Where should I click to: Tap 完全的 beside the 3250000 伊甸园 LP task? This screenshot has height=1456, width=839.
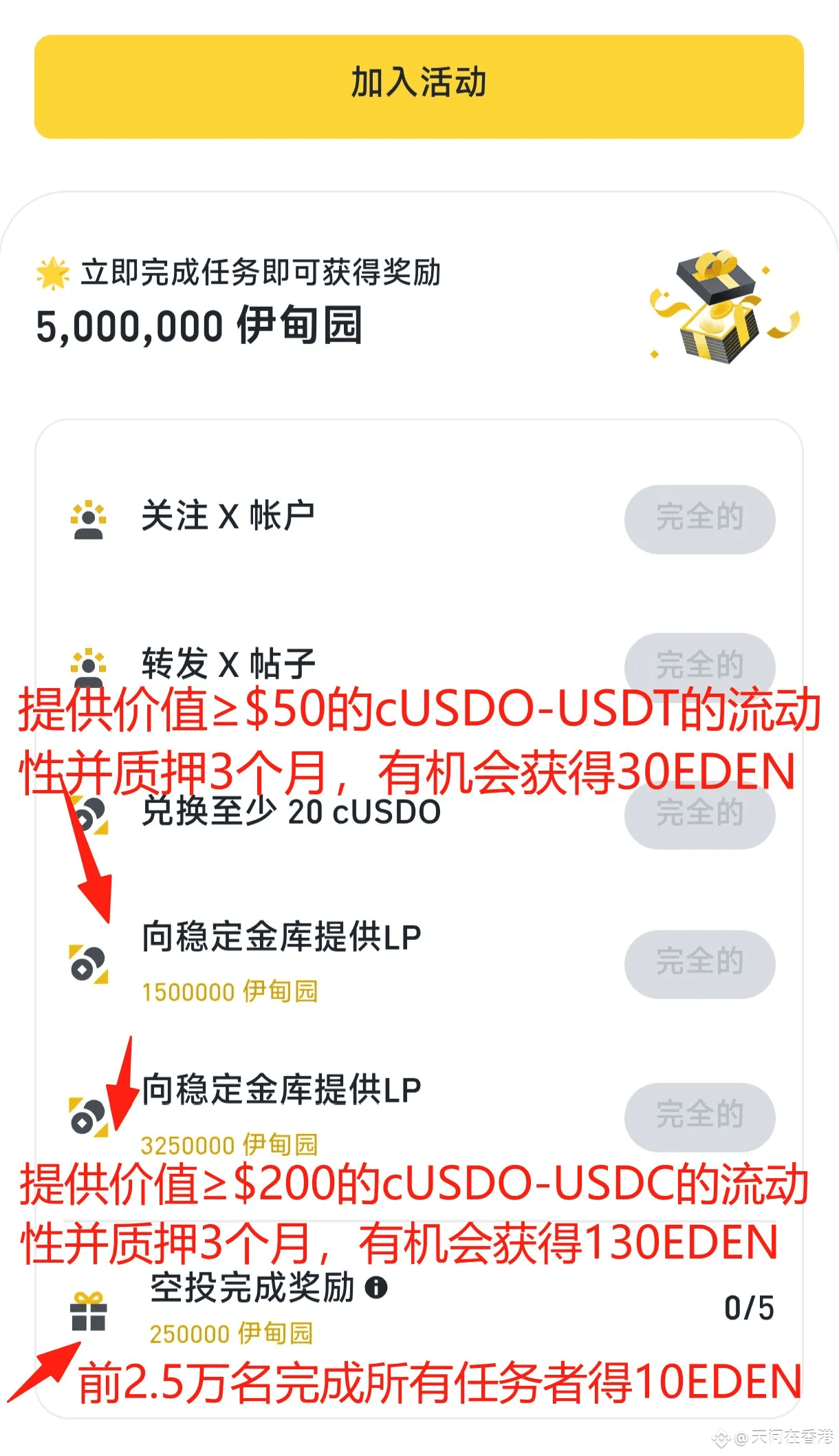[x=699, y=1116]
